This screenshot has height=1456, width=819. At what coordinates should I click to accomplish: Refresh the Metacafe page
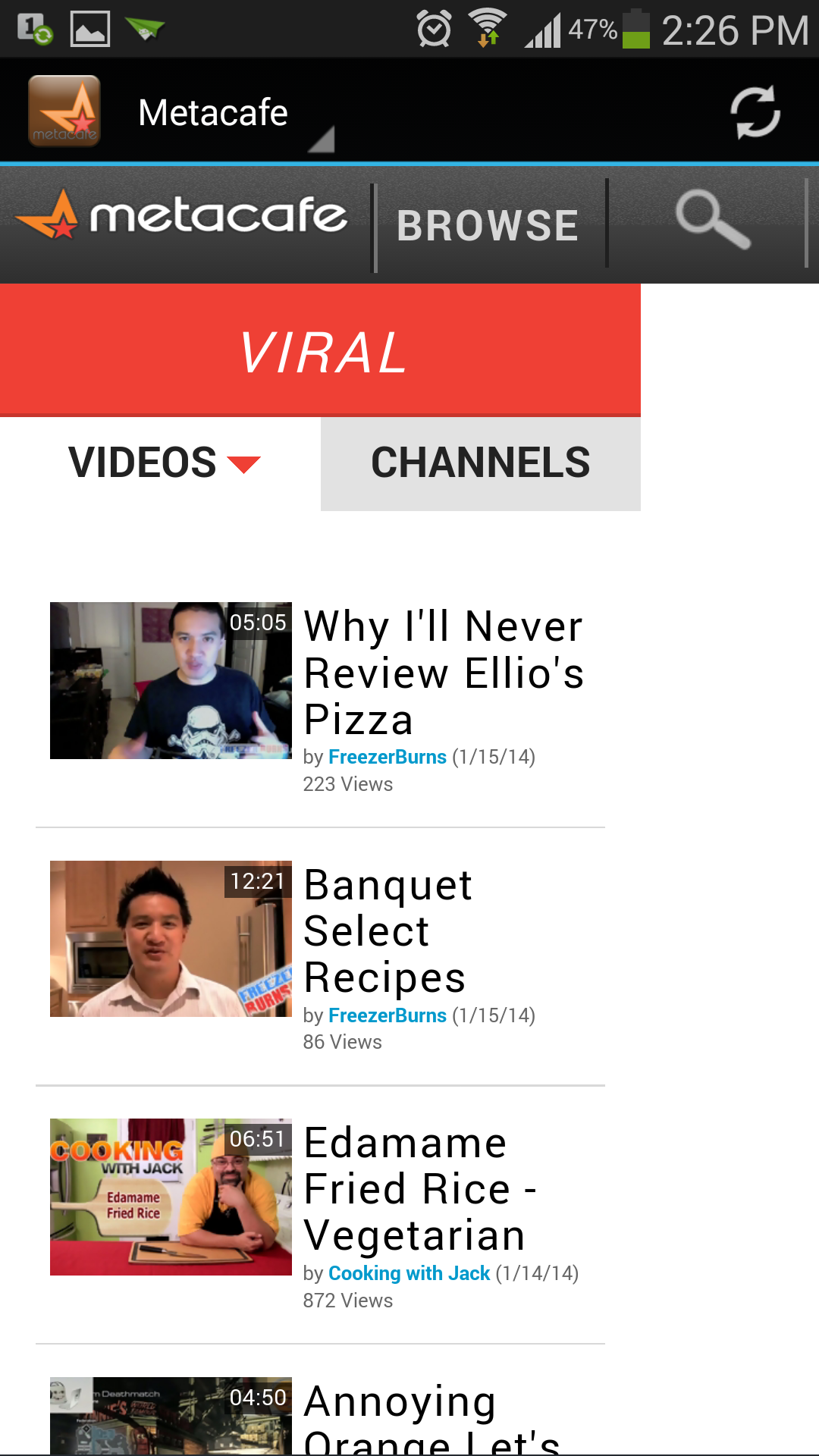tap(755, 113)
